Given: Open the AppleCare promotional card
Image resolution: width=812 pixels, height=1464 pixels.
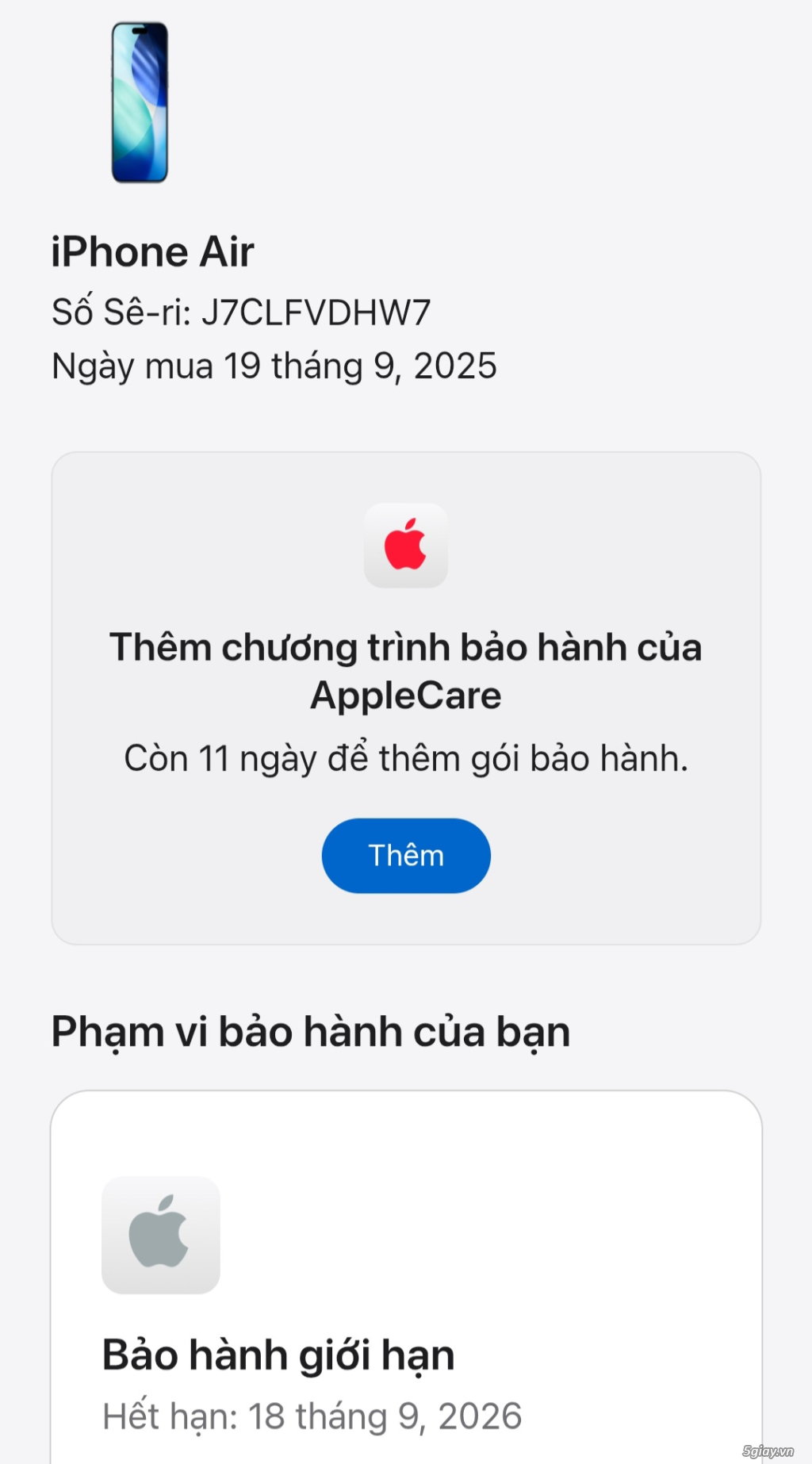Looking at the screenshot, I should click(405, 698).
